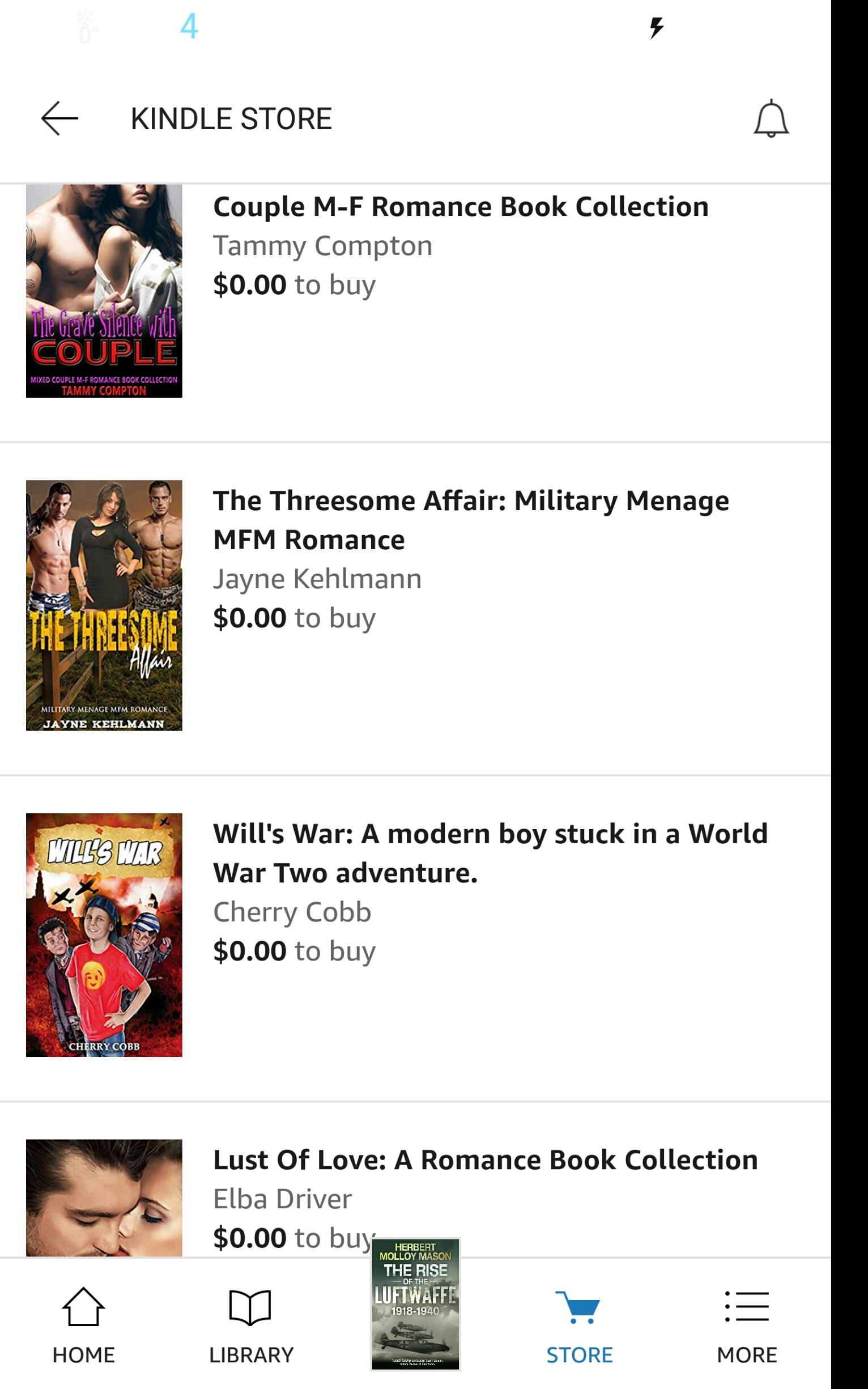Open the notifications bell
This screenshot has height=1389, width=868.
tap(771, 119)
